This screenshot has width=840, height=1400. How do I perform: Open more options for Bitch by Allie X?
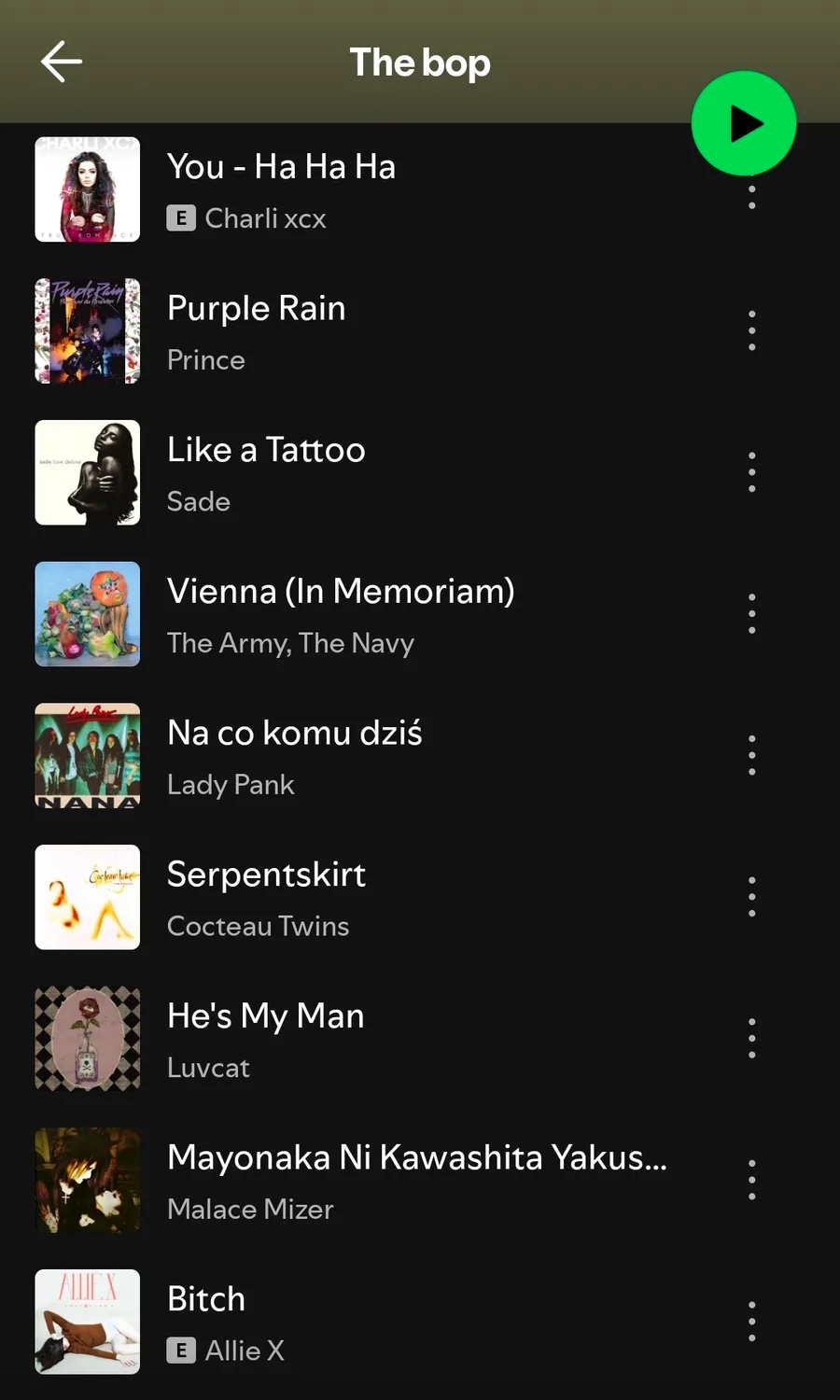click(751, 1322)
